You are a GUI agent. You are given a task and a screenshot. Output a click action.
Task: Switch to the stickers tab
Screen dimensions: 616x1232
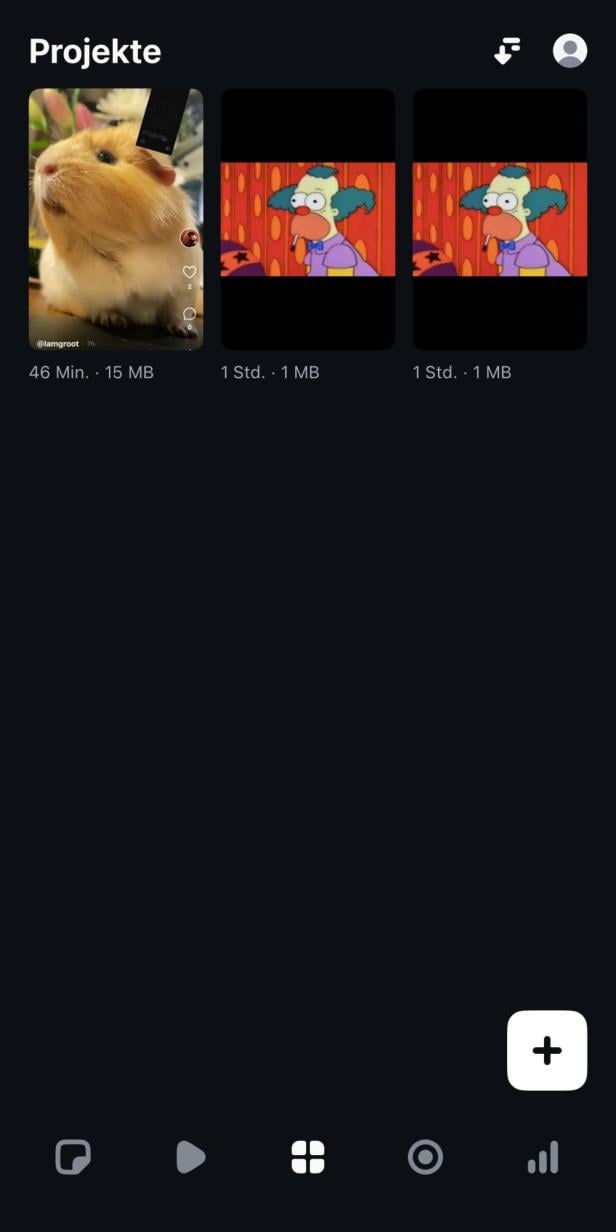(73, 1158)
